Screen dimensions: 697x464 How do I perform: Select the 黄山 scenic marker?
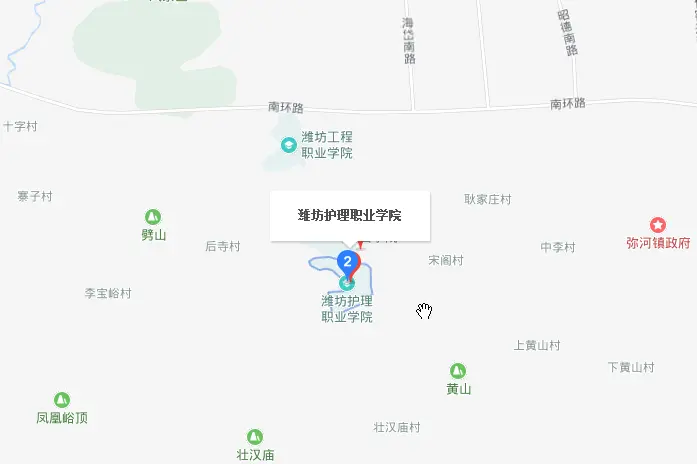458,371
